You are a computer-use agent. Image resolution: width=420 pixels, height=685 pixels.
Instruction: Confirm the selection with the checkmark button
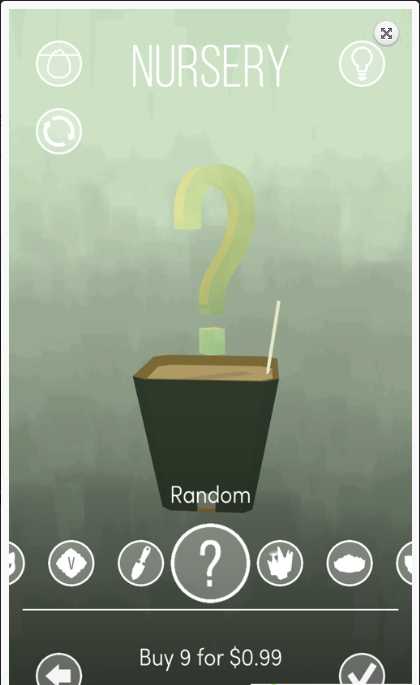362,670
